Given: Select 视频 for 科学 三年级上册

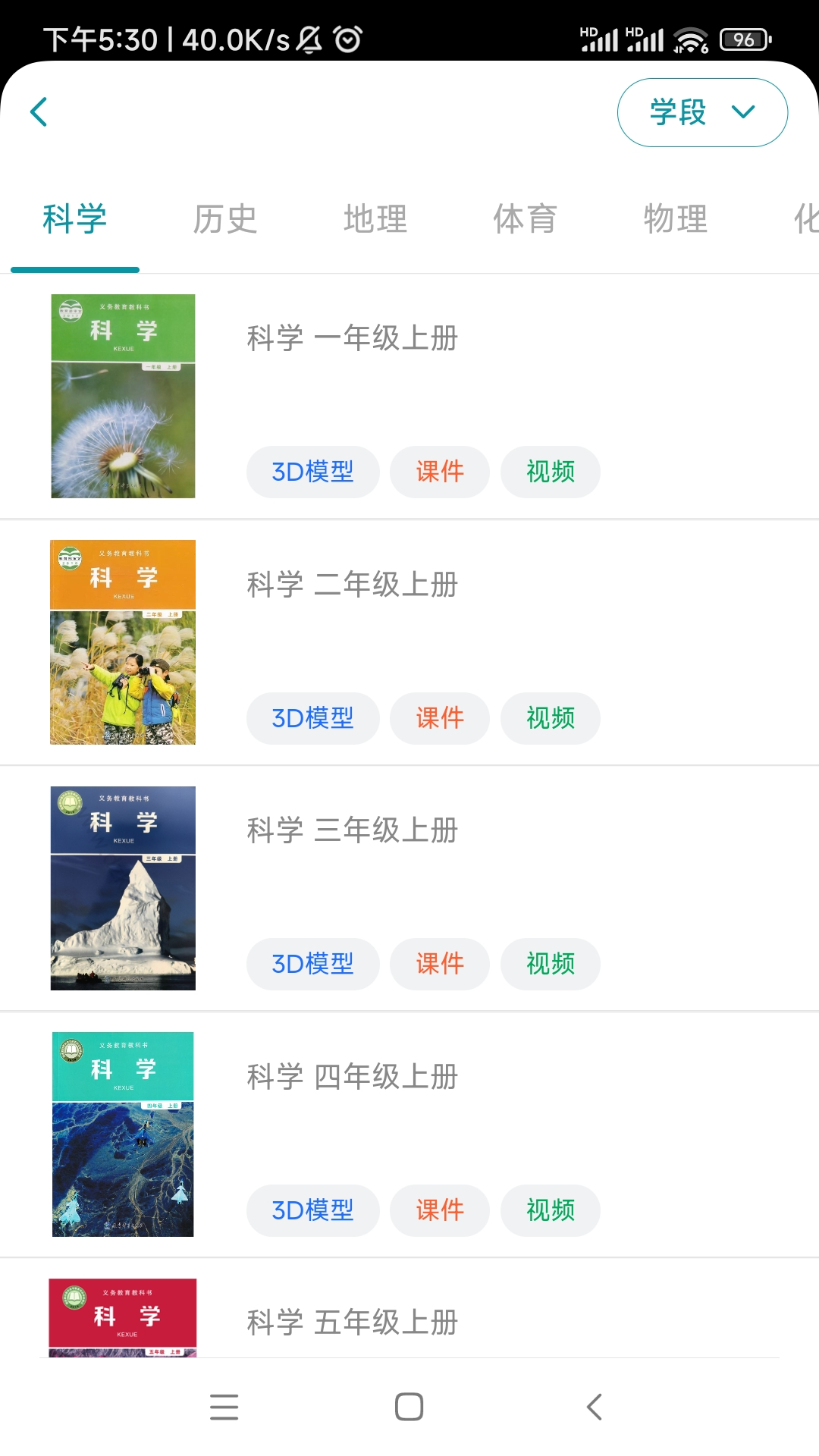Looking at the screenshot, I should pyautogui.click(x=550, y=964).
